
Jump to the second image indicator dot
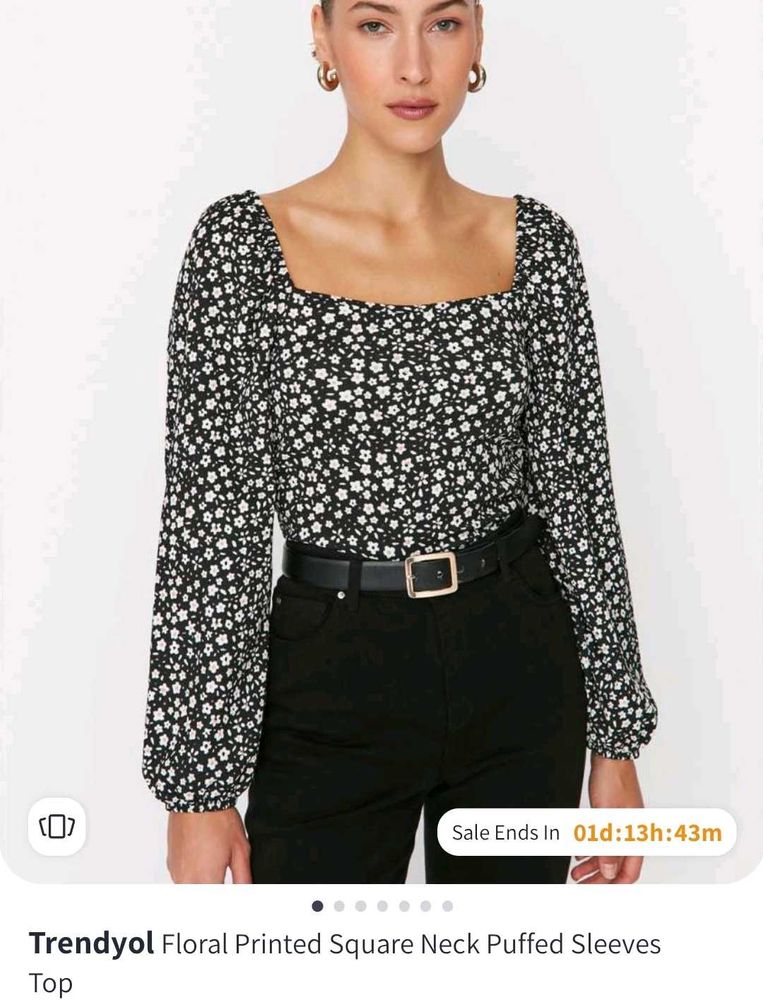coord(339,906)
